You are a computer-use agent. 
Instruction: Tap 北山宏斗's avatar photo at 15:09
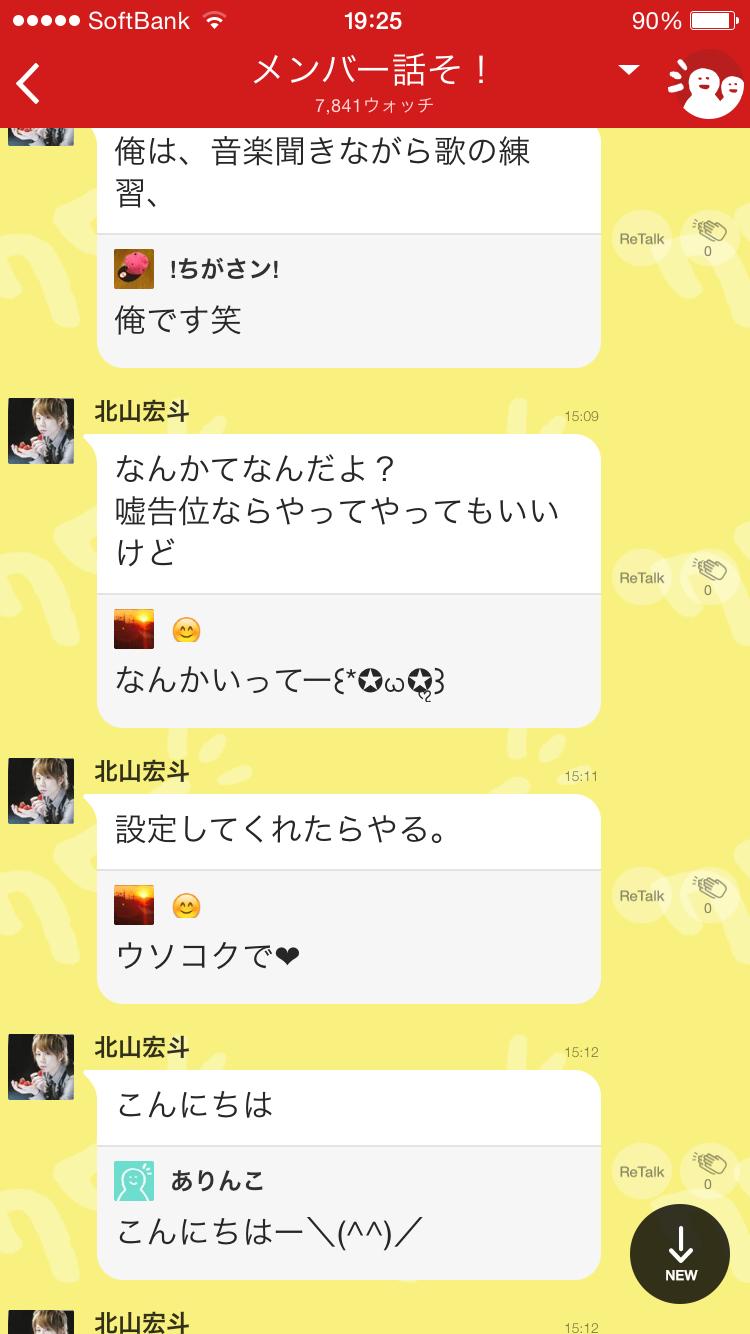[41, 431]
